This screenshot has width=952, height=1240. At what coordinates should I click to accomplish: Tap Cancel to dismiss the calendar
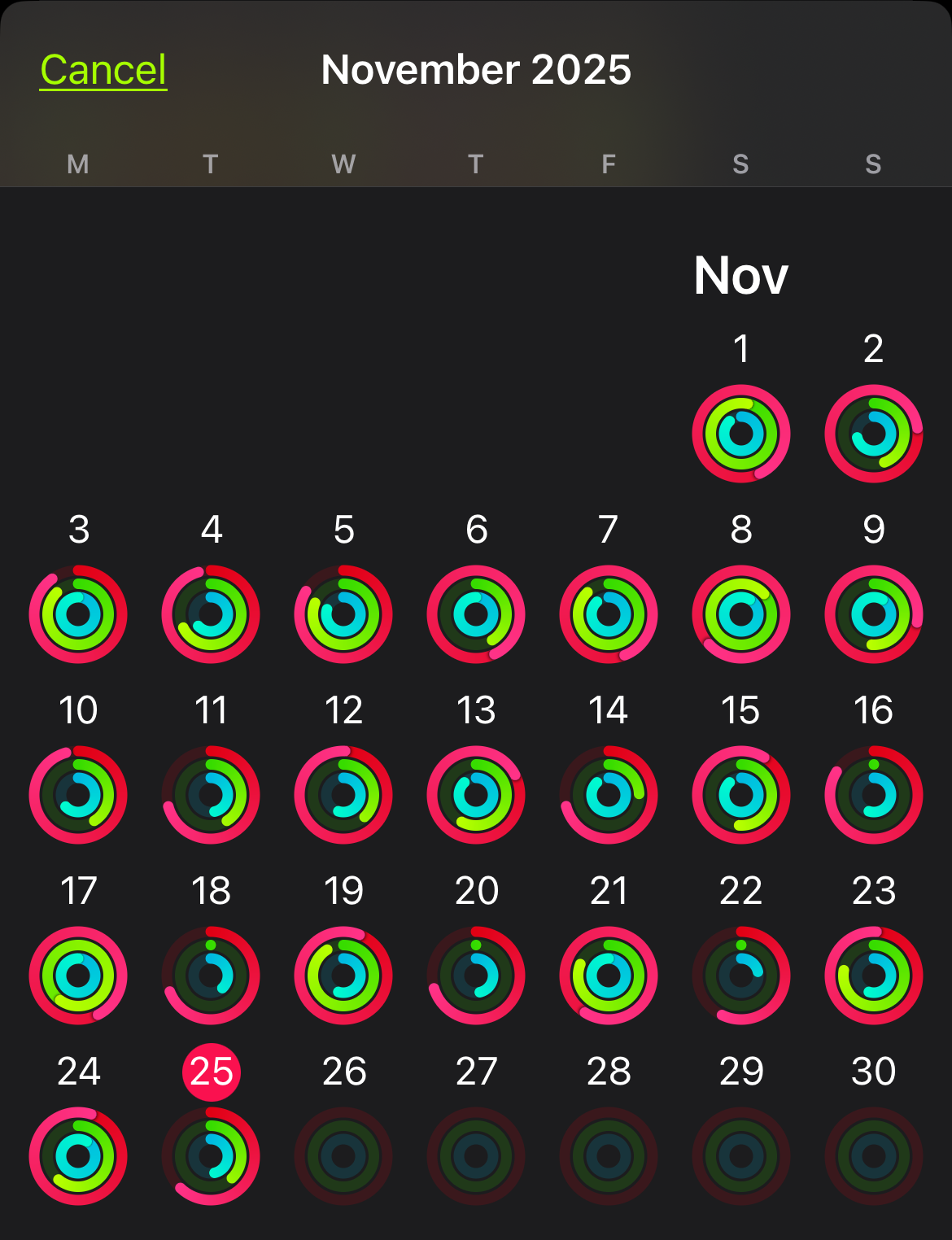point(104,70)
